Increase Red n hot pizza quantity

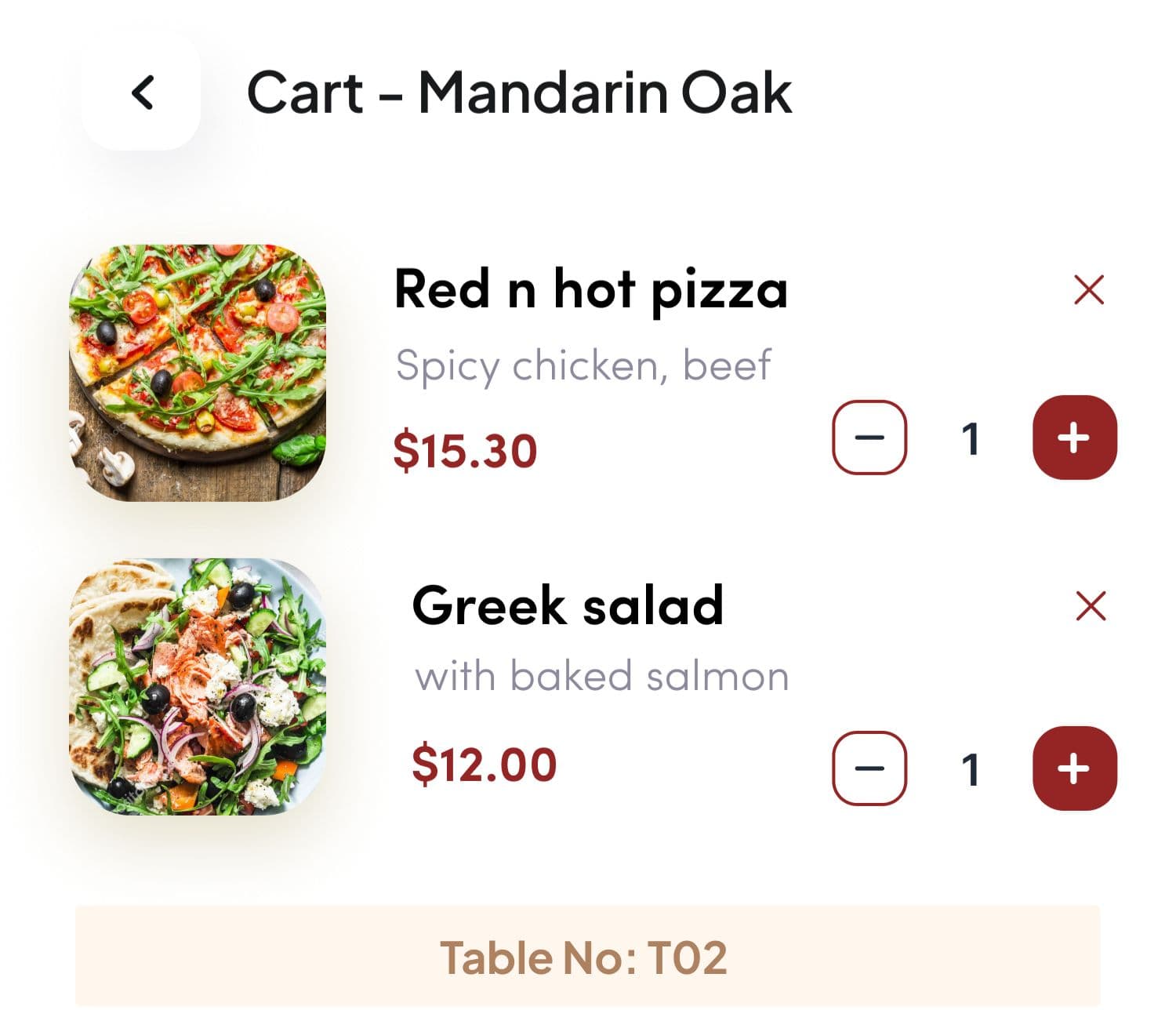coord(1074,438)
